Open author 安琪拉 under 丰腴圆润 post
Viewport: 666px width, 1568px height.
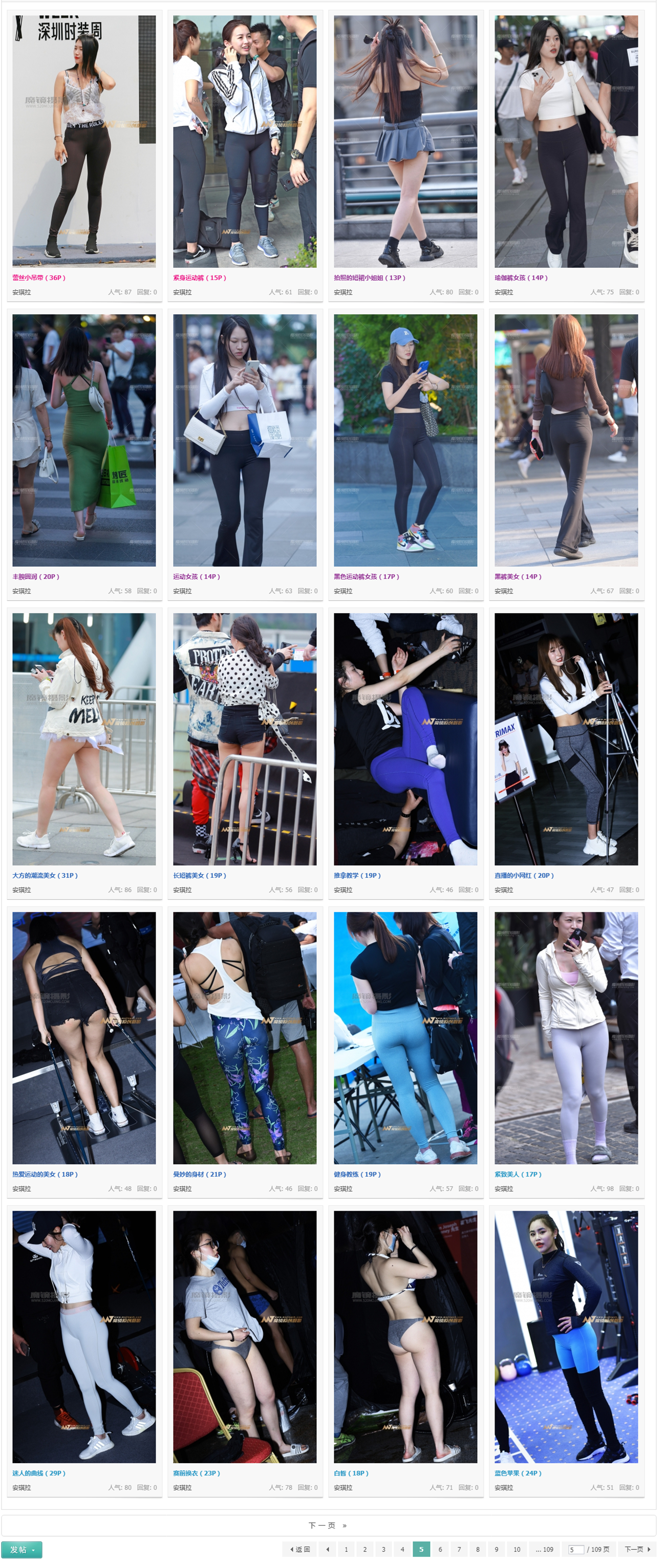[x=22, y=591]
